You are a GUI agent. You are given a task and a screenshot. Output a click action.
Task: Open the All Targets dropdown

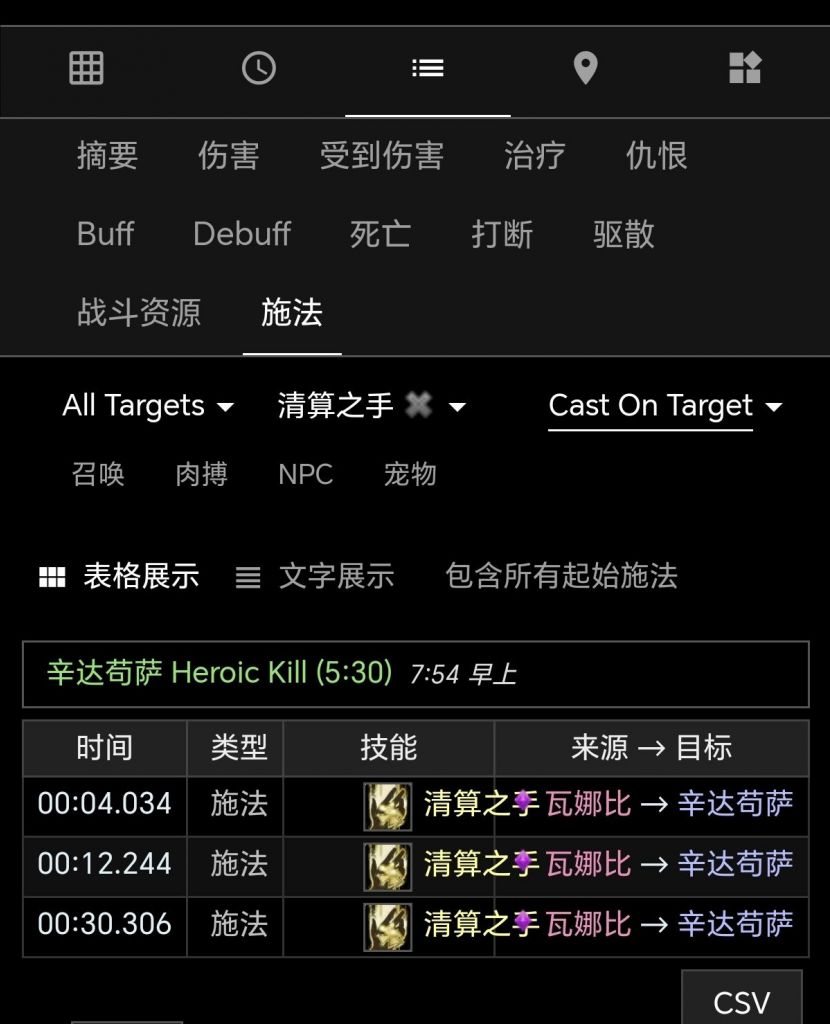[148, 406]
